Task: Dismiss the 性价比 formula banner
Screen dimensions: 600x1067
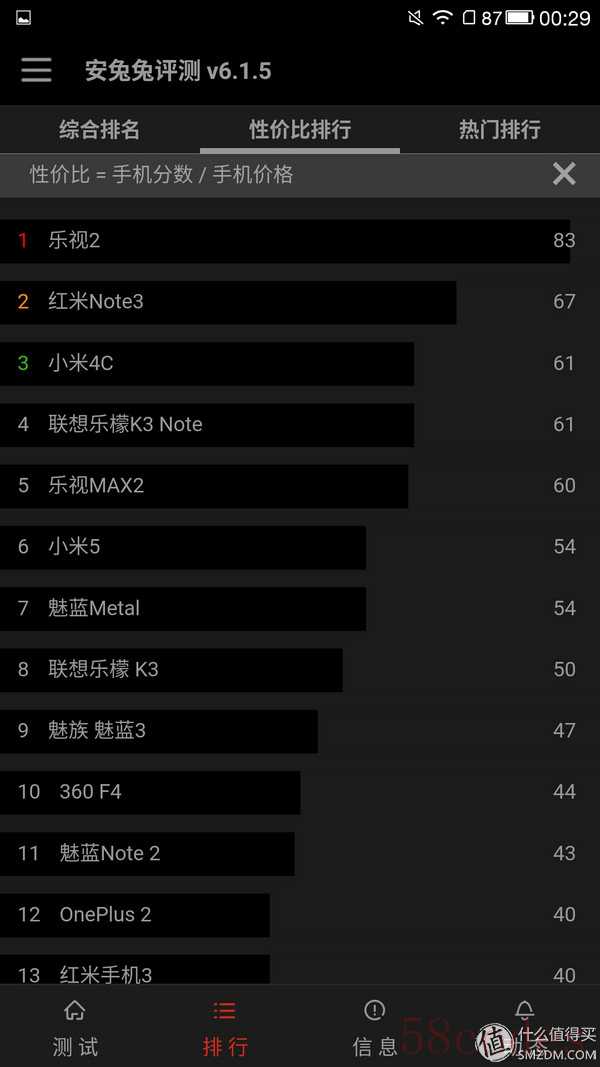Action: pos(564,174)
